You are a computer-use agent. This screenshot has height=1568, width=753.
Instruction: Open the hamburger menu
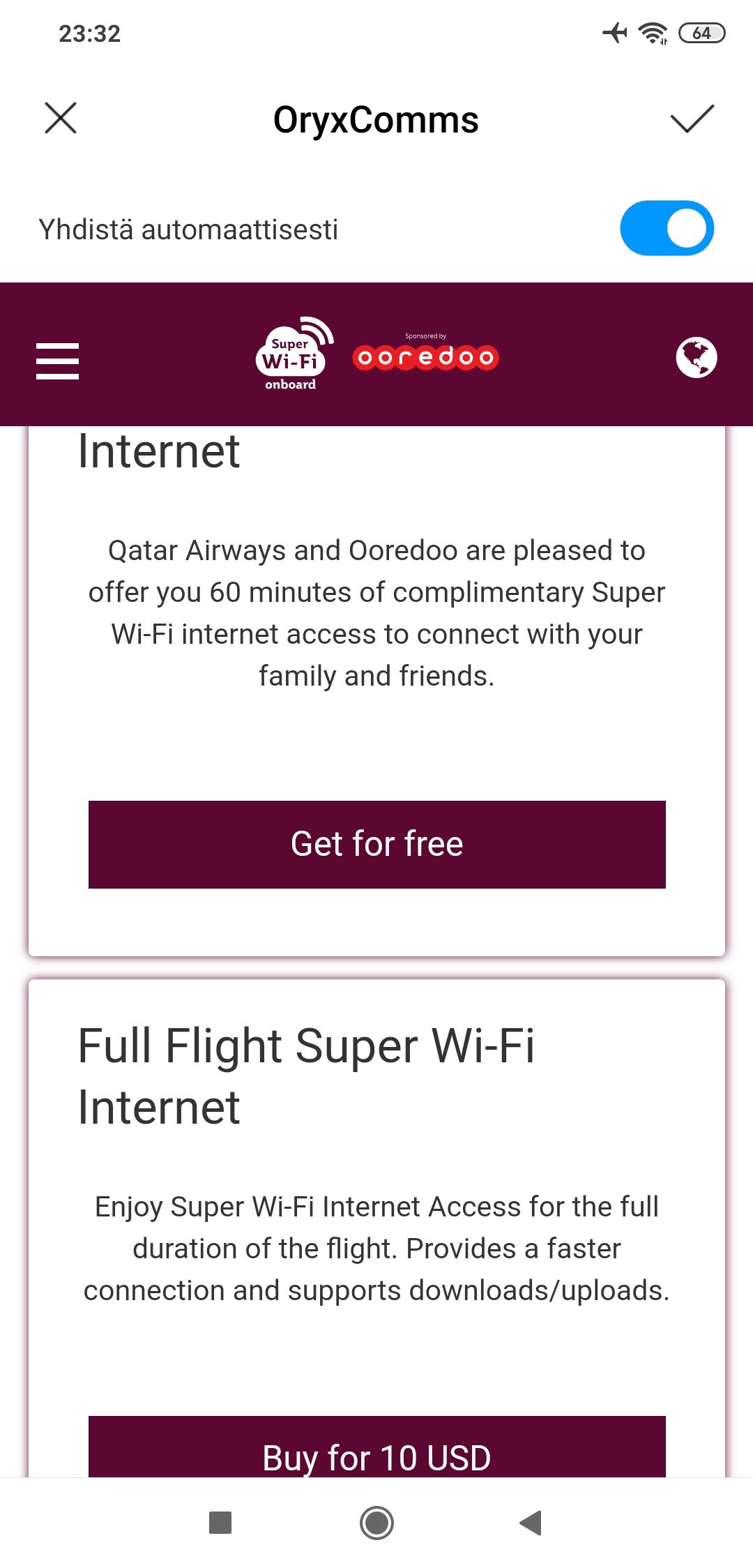[57, 361]
